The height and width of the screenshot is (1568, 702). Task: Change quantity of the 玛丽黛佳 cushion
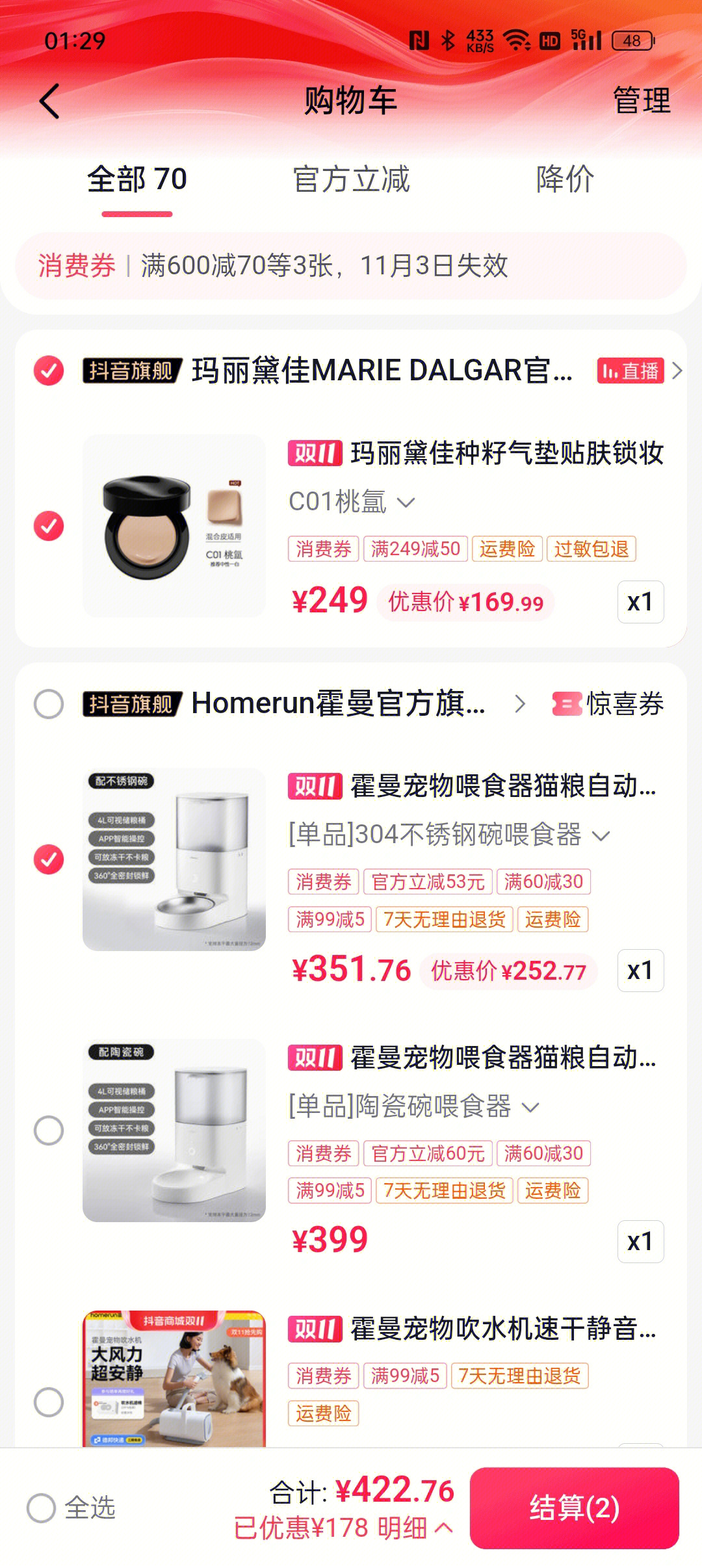(x=640, y=602)
